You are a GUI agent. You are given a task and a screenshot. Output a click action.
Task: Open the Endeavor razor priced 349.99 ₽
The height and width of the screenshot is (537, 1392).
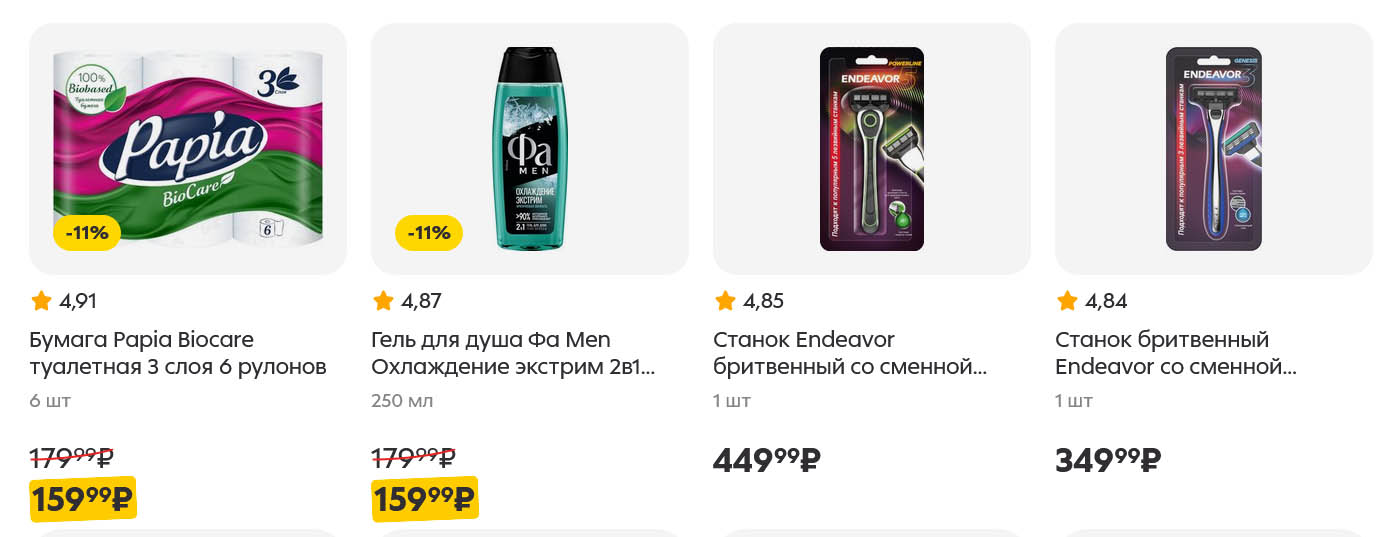(1213, 150)
